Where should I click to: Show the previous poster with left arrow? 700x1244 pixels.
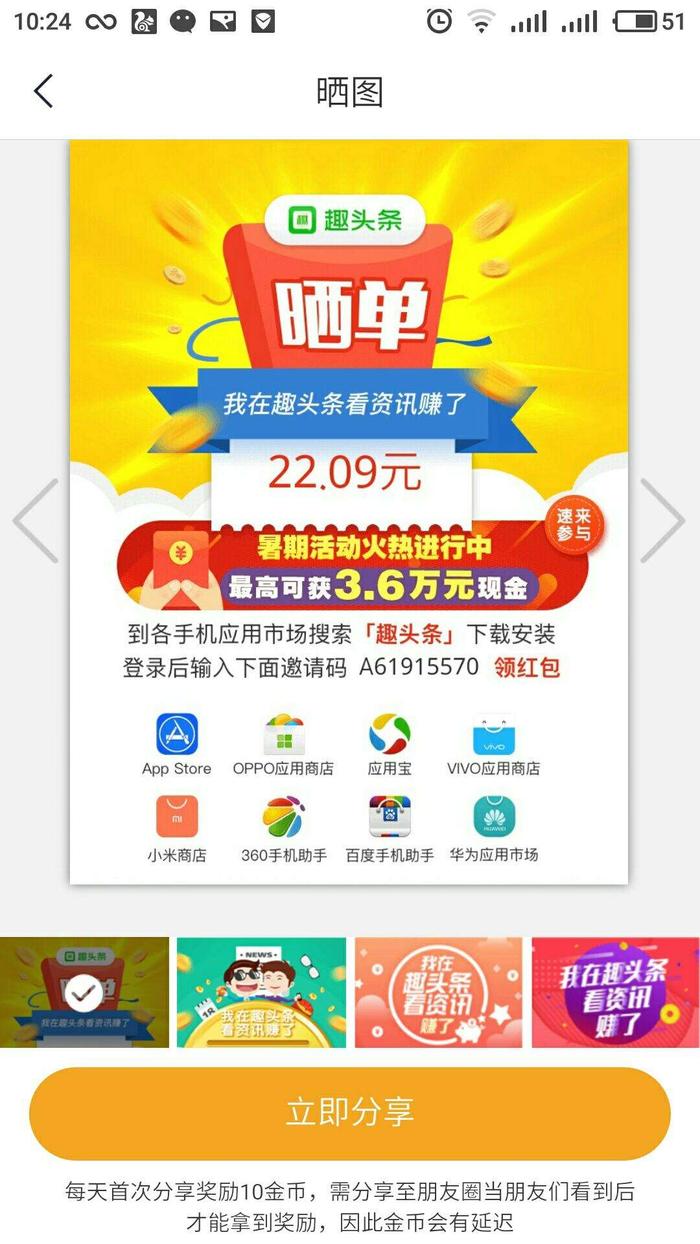[36, 520]
